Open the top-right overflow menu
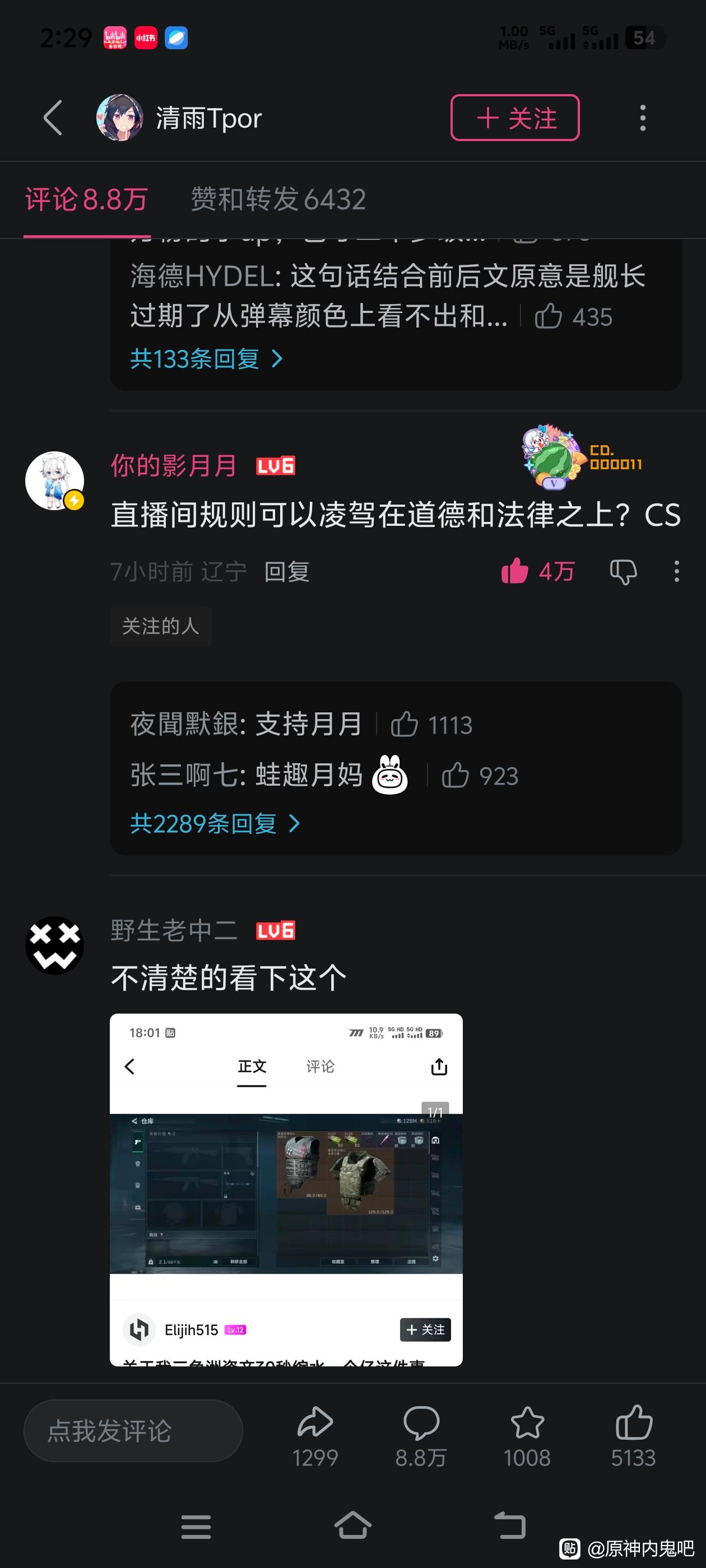Image resolution: width=706 pixels, height=1568 pixels. 642,118
